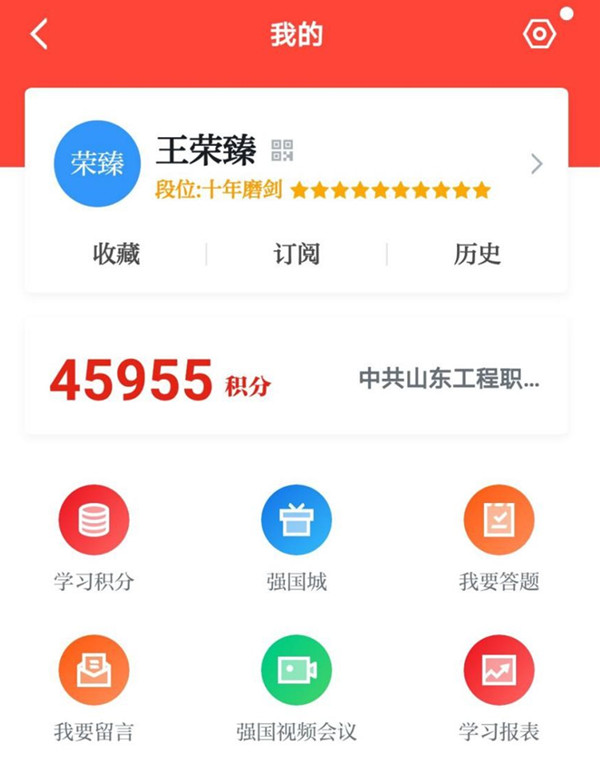The width and height of the screenshot is (600, 777).
Task: View 订阅 subscriptions
Action: pyautogui.click(x=296, y=254)
